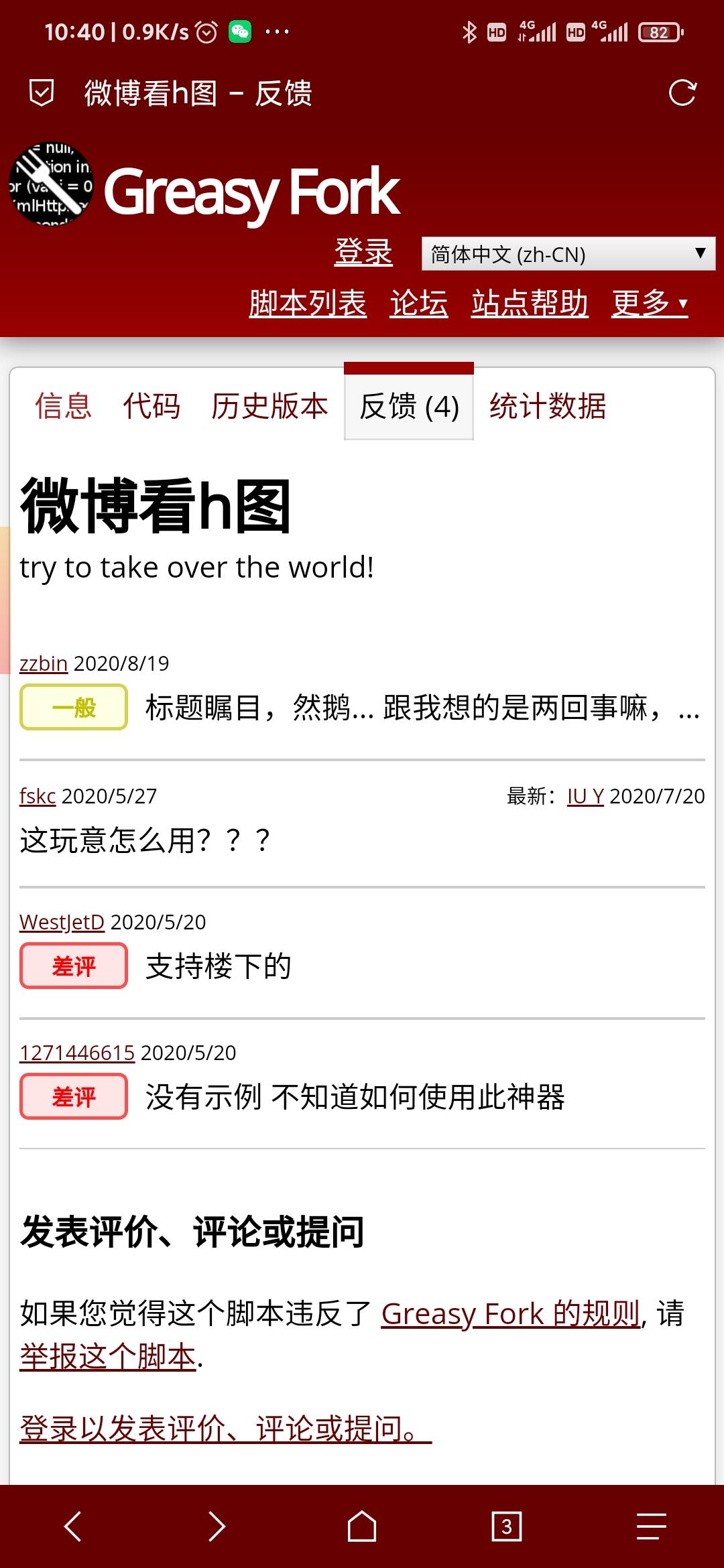724x1568 pixels.
Task: Tap 登录以发表评价、评论或提问 link
Action: [x=225, y=1429]
